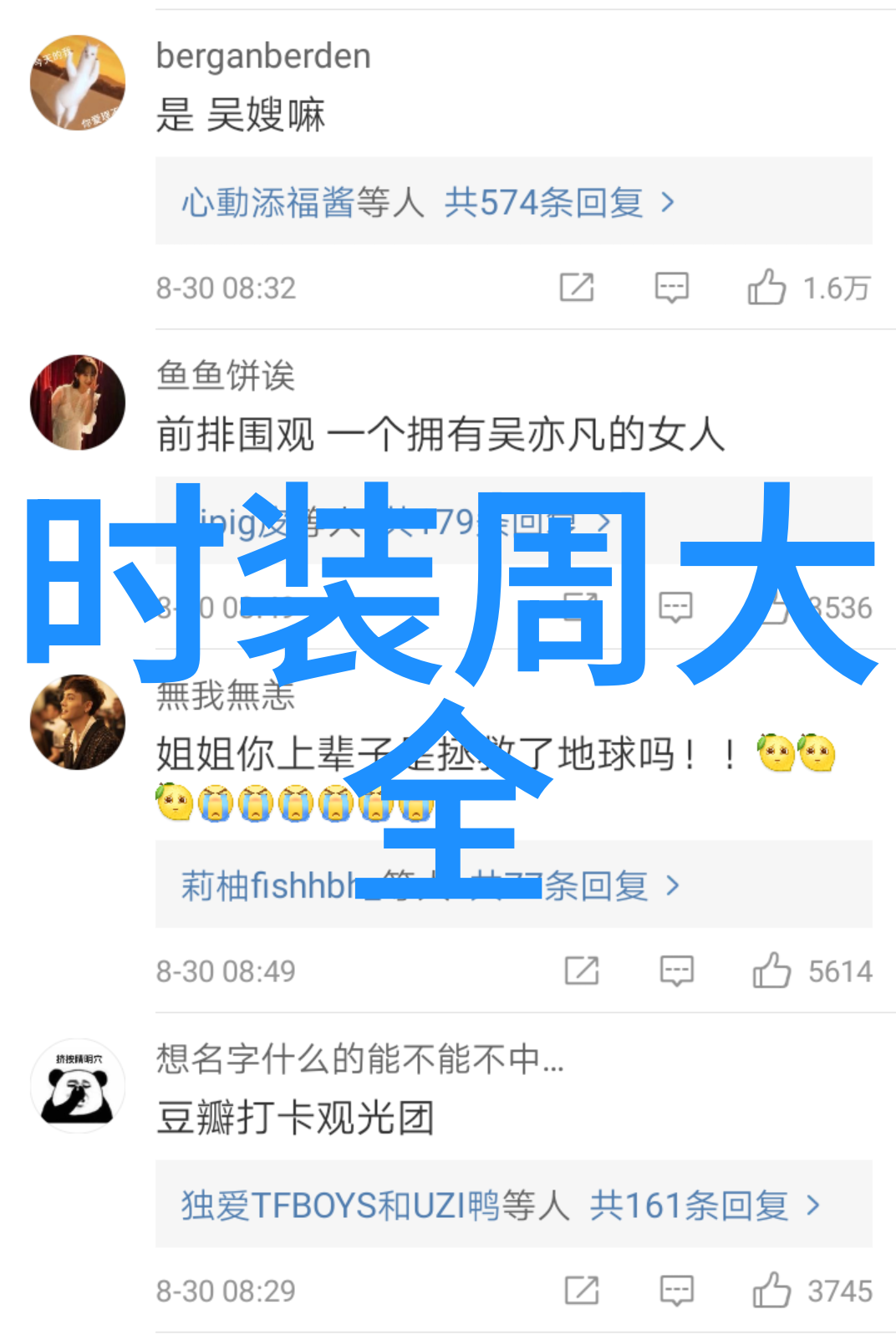Reply to 無我無恙's comment
The height and width of the screenshot is (1335, 896).
[x=676, y=971]
